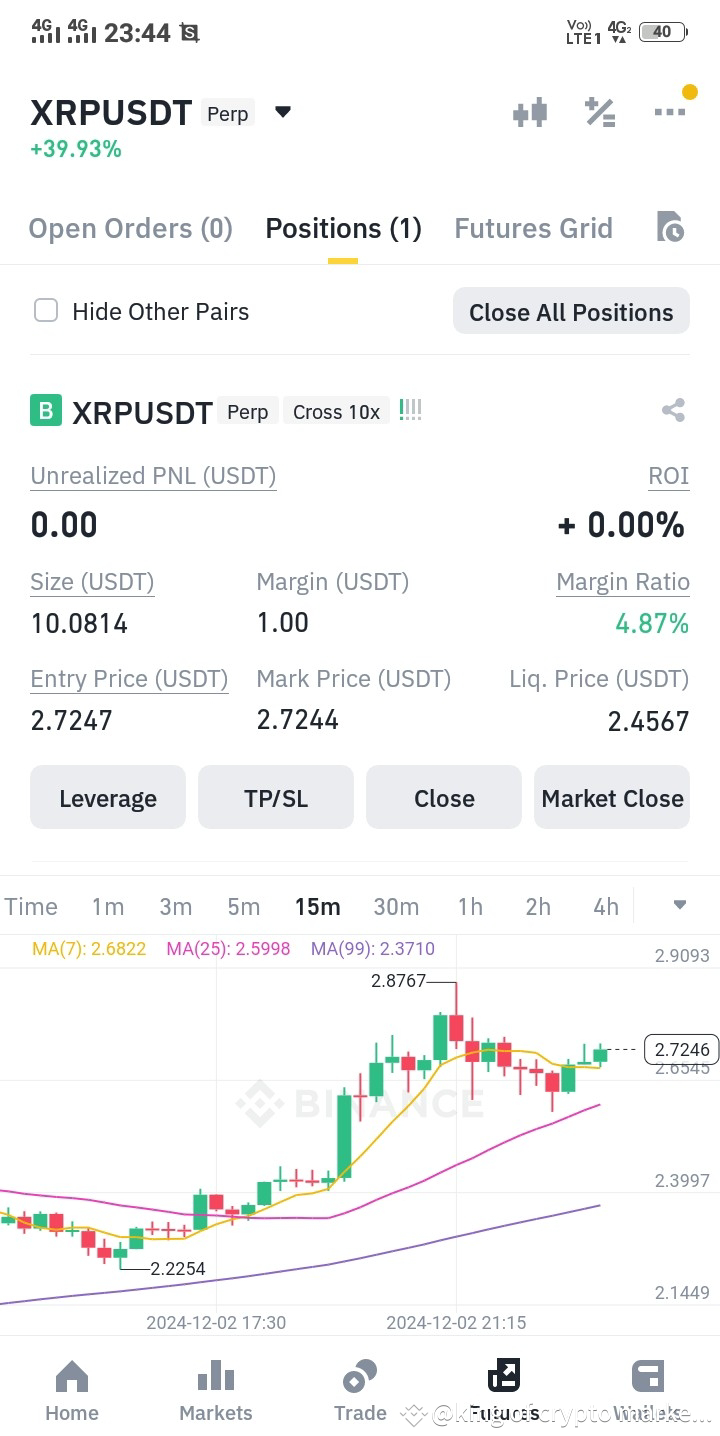
Task: Expand the extra timeframes dropdown arrow
Action: [679, 906]
